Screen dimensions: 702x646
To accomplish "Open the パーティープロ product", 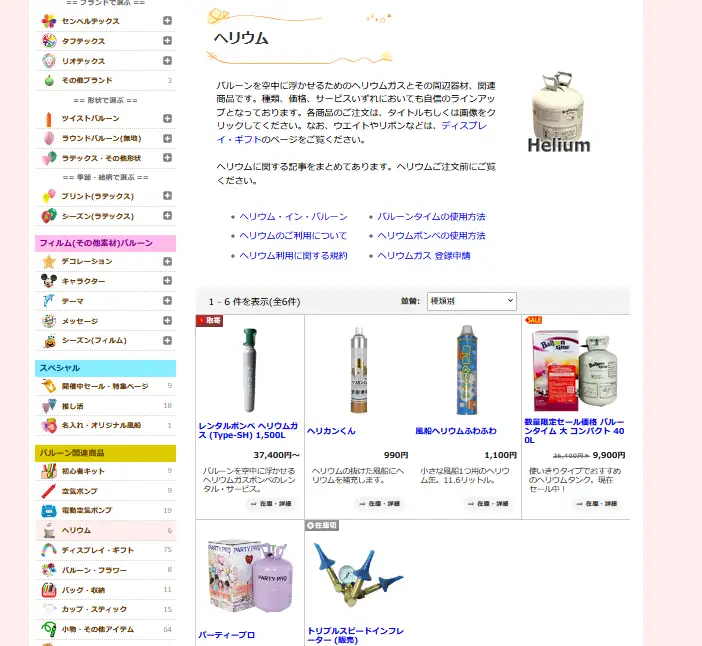I will pos(227,635).
